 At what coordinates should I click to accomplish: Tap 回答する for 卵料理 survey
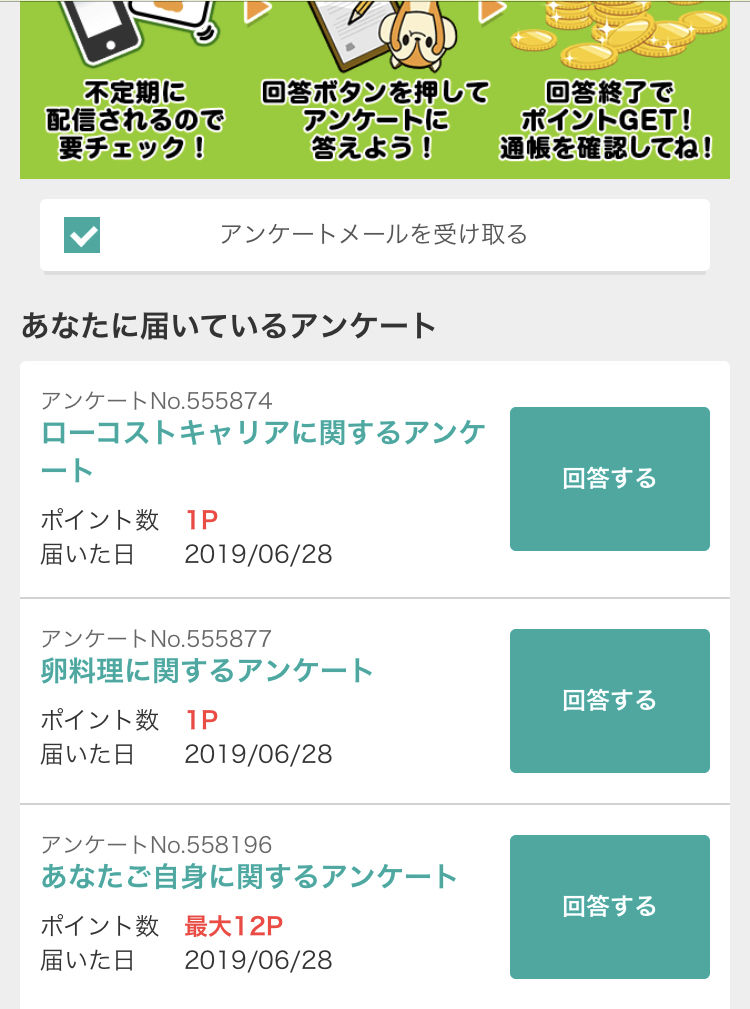(x=609, y=701)
